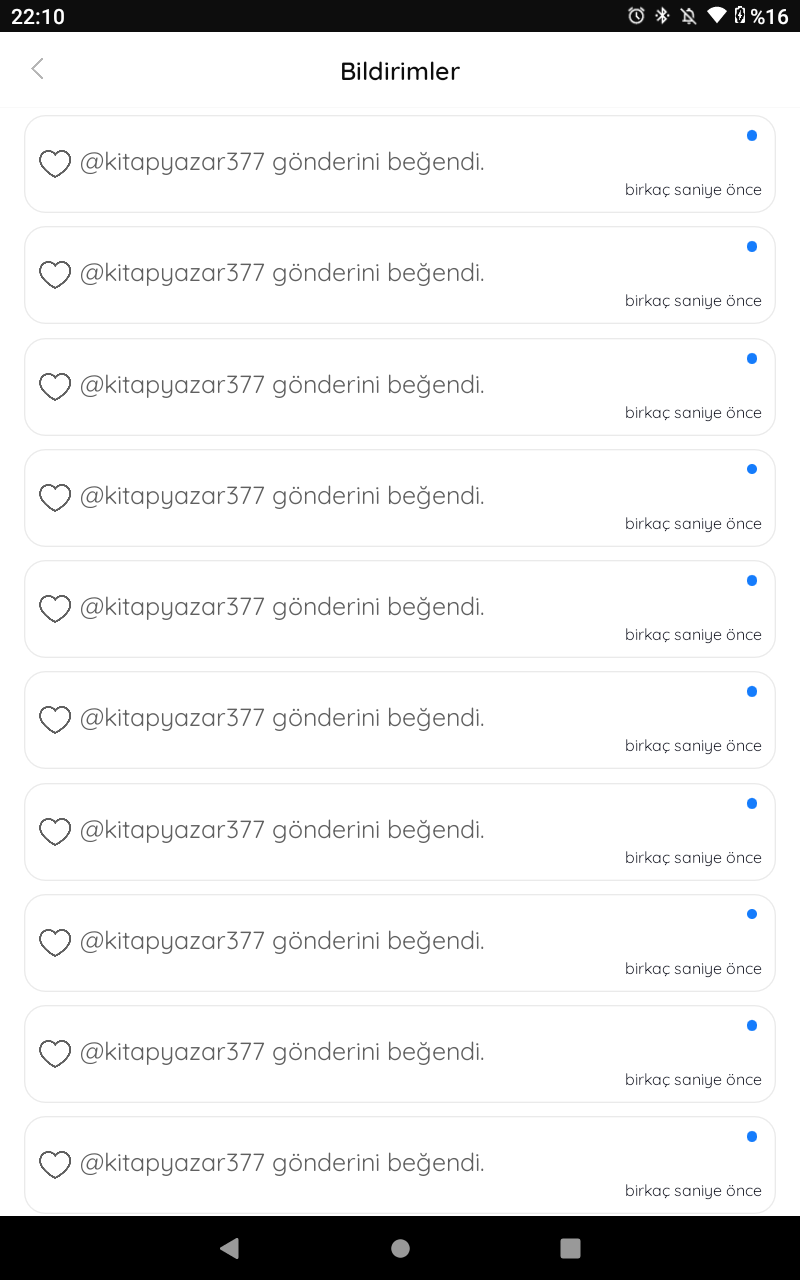Open recent apps with the square button

[570, 1248]
